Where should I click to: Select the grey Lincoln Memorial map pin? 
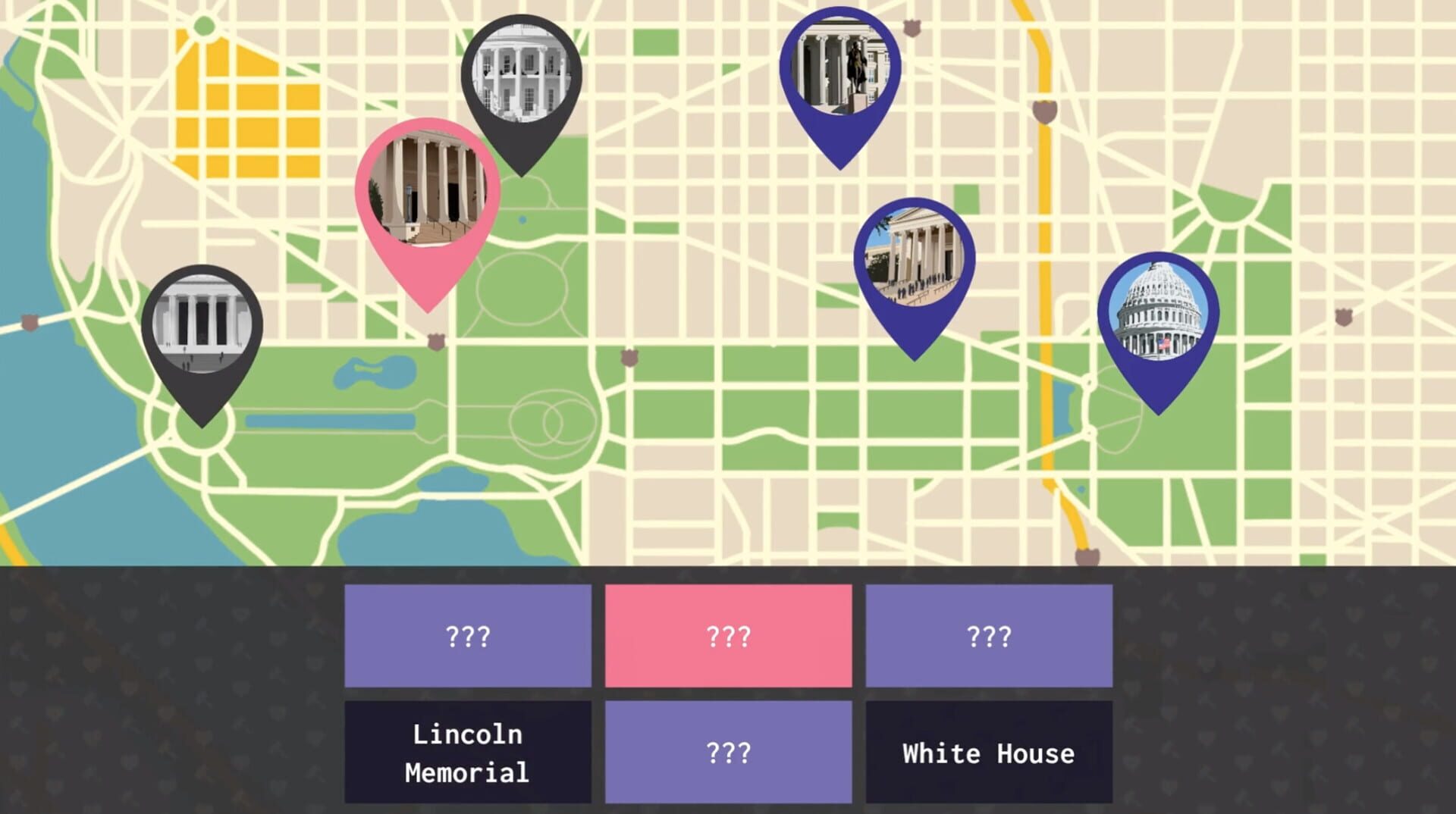pyautogui.click(x=202, y=327)
